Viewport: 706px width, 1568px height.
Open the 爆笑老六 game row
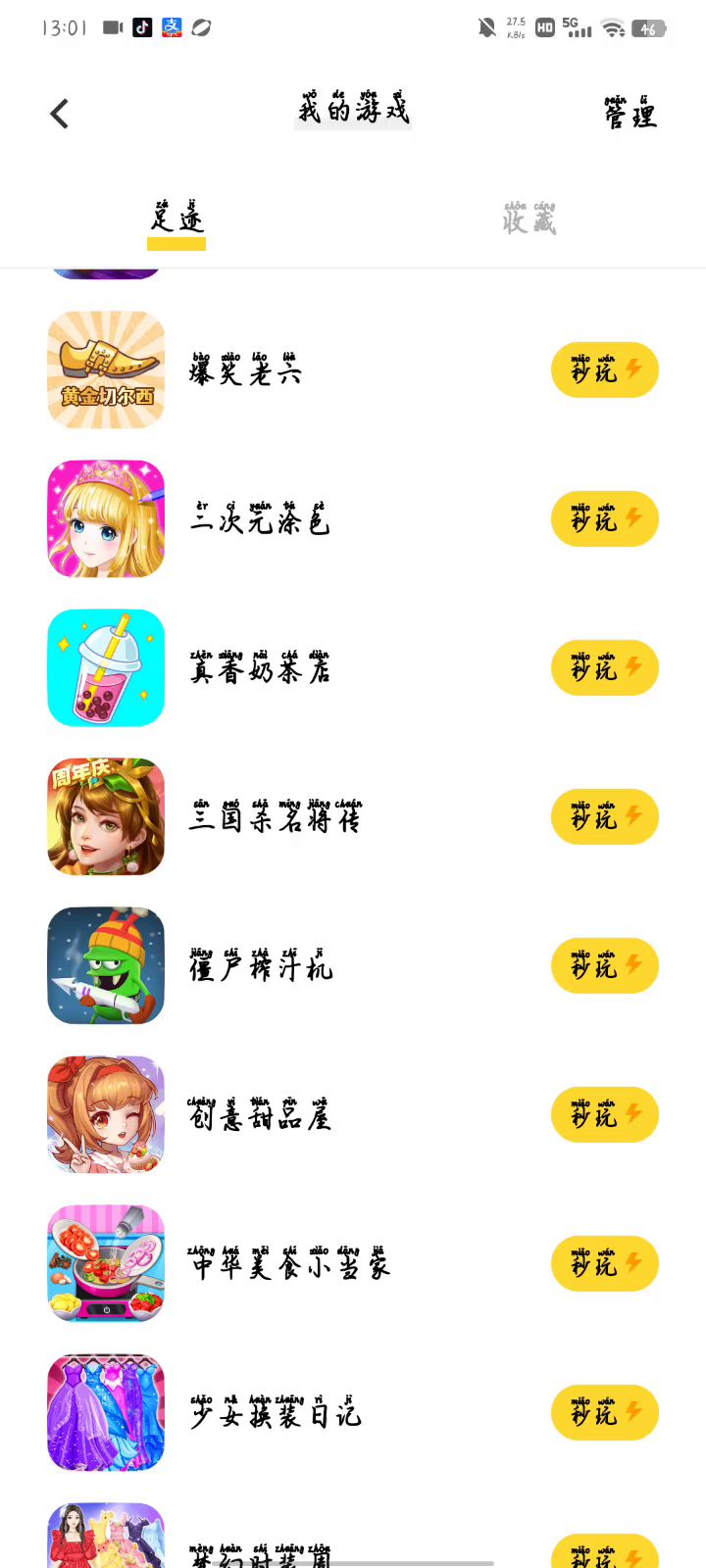pos(246,370)
